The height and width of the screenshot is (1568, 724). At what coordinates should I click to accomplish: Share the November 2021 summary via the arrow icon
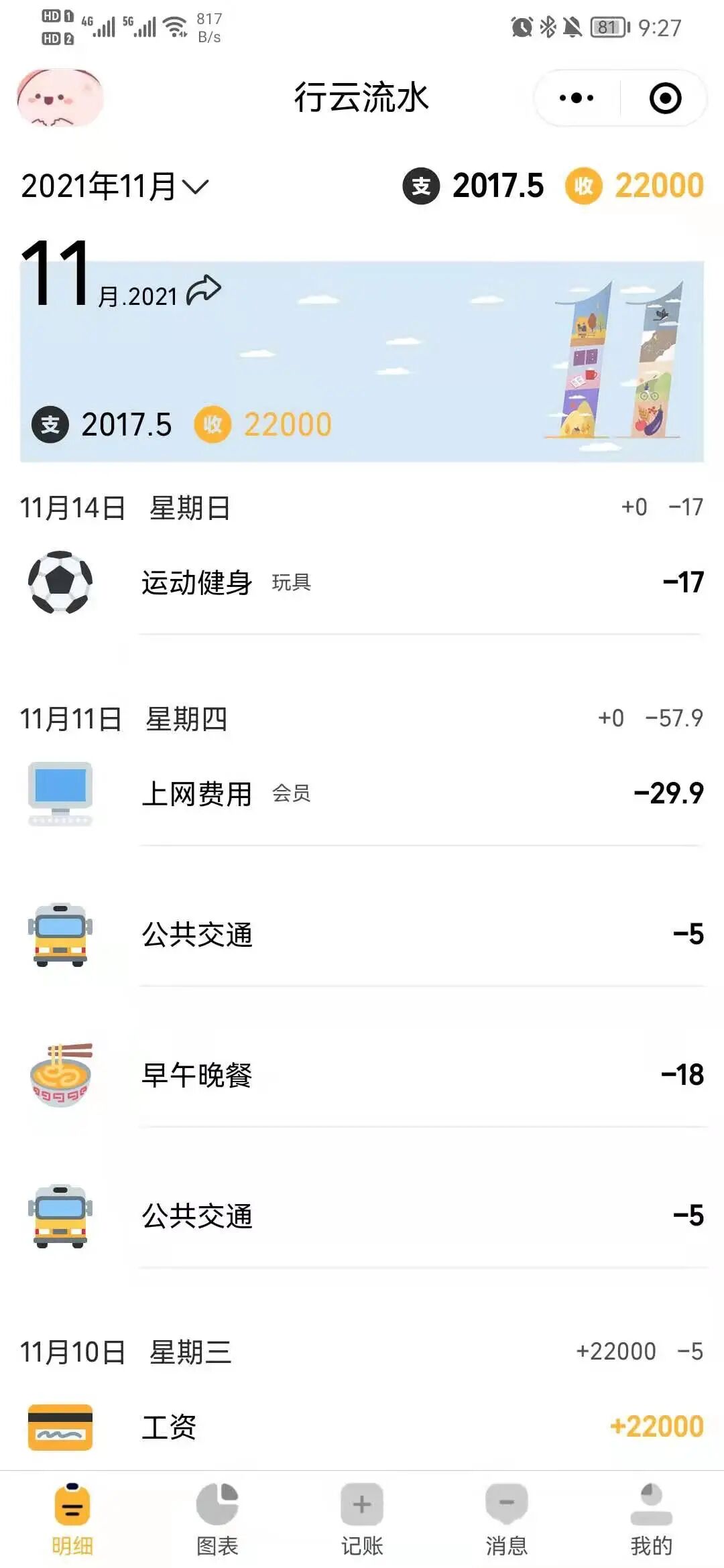(204, 291)
